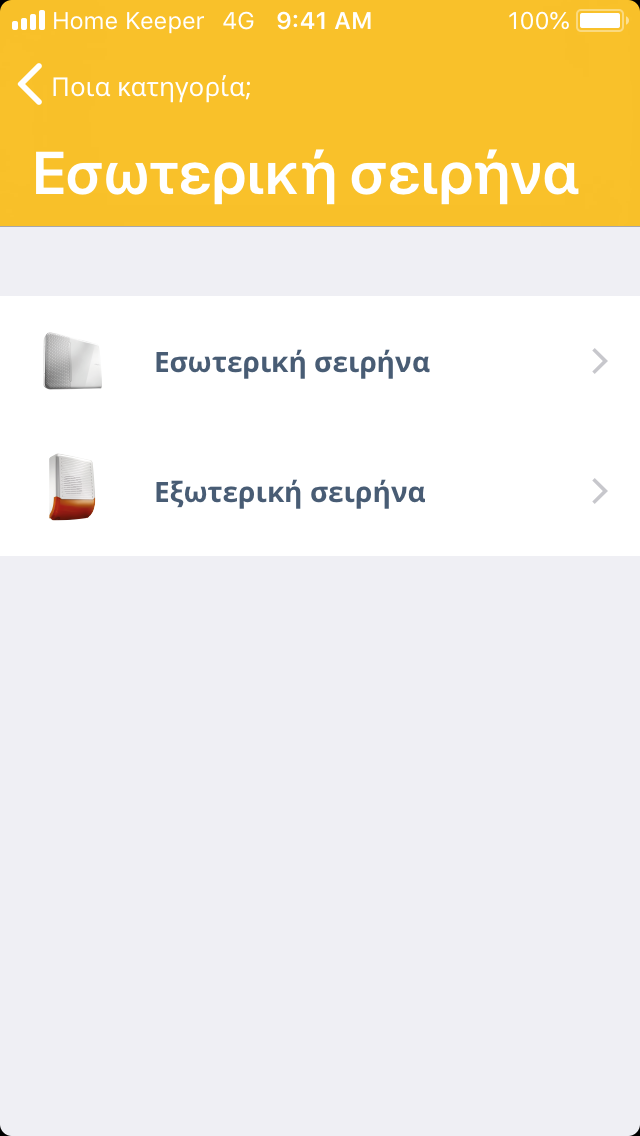Open the Εσωτερική σειρήνα row
Viewport: 640px width, 1136px height.
(x=320, y=361)
